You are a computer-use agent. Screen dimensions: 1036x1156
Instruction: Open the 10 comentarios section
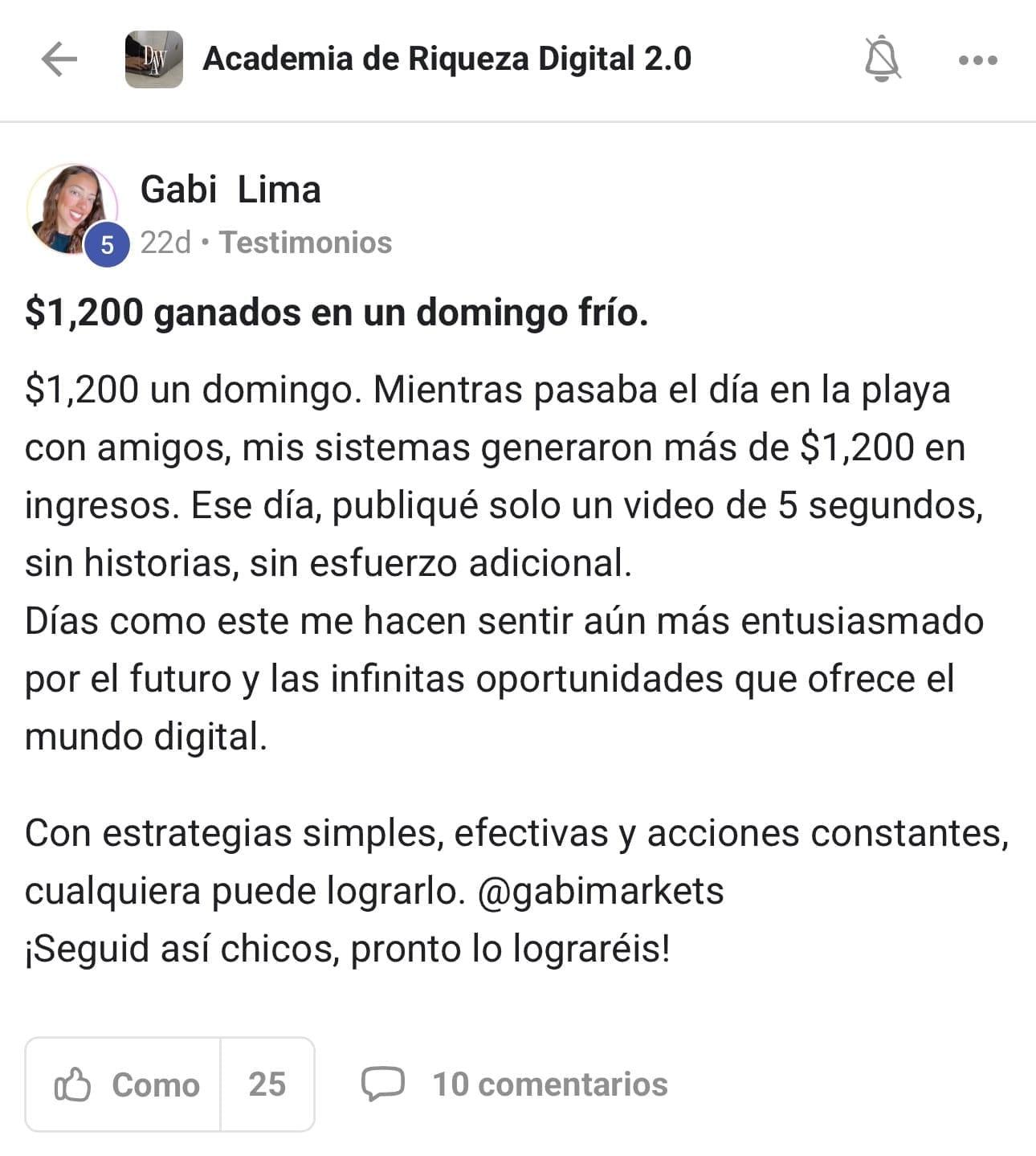(515, 1085)
